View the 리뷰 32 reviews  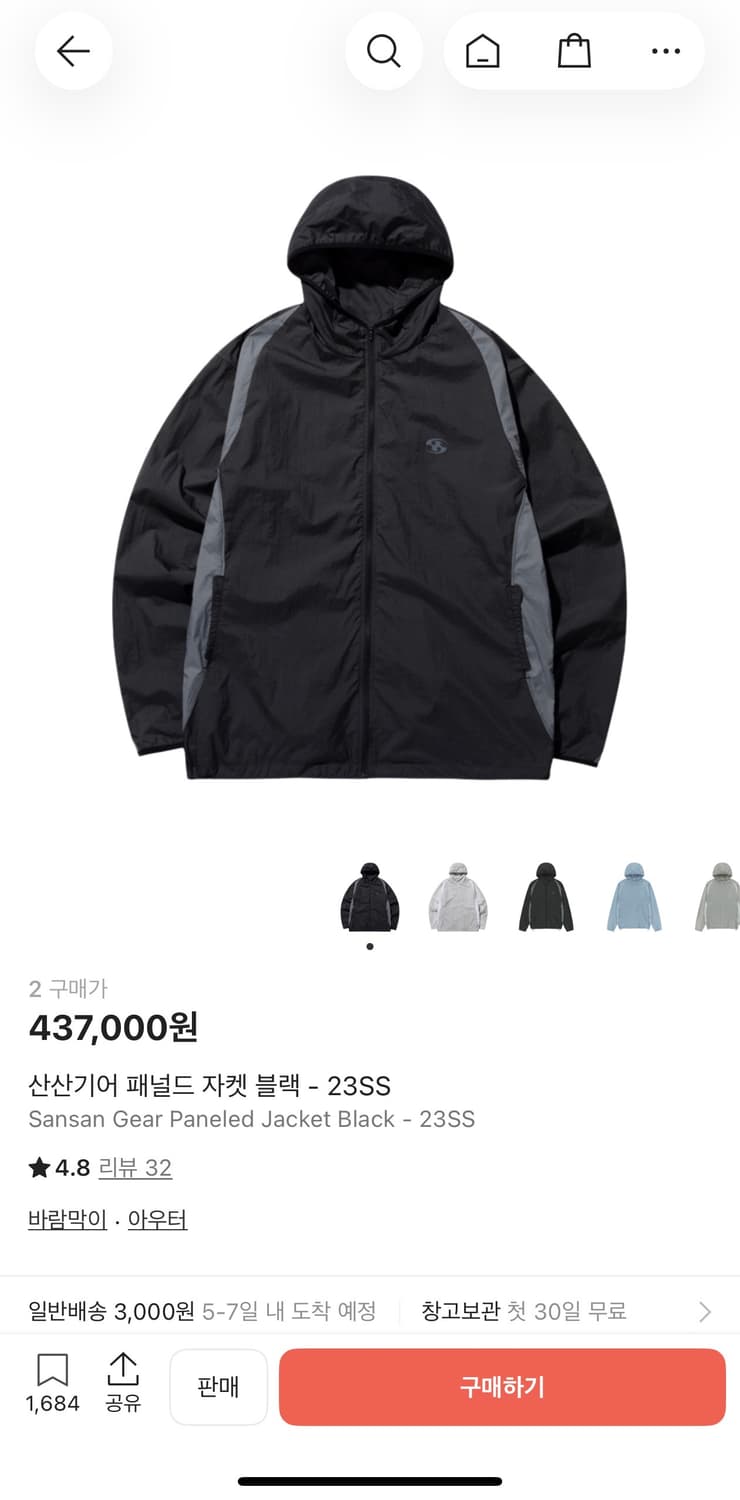click(136, 1168)
